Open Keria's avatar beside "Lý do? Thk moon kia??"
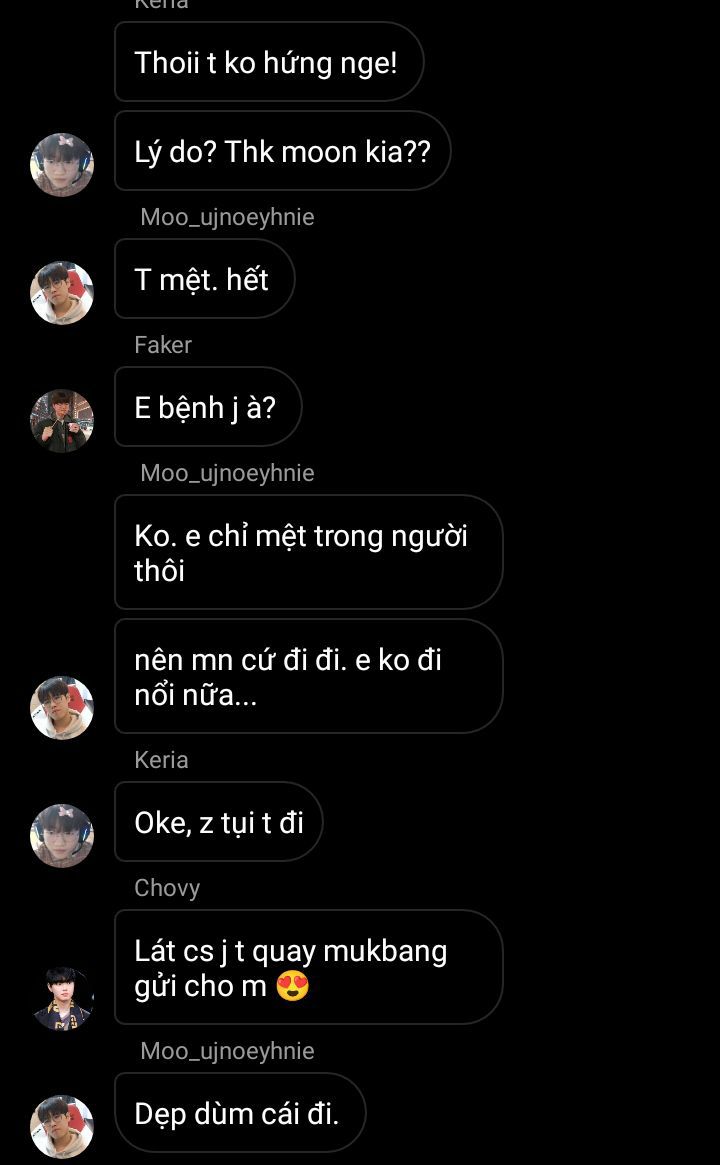 point(62,165)
